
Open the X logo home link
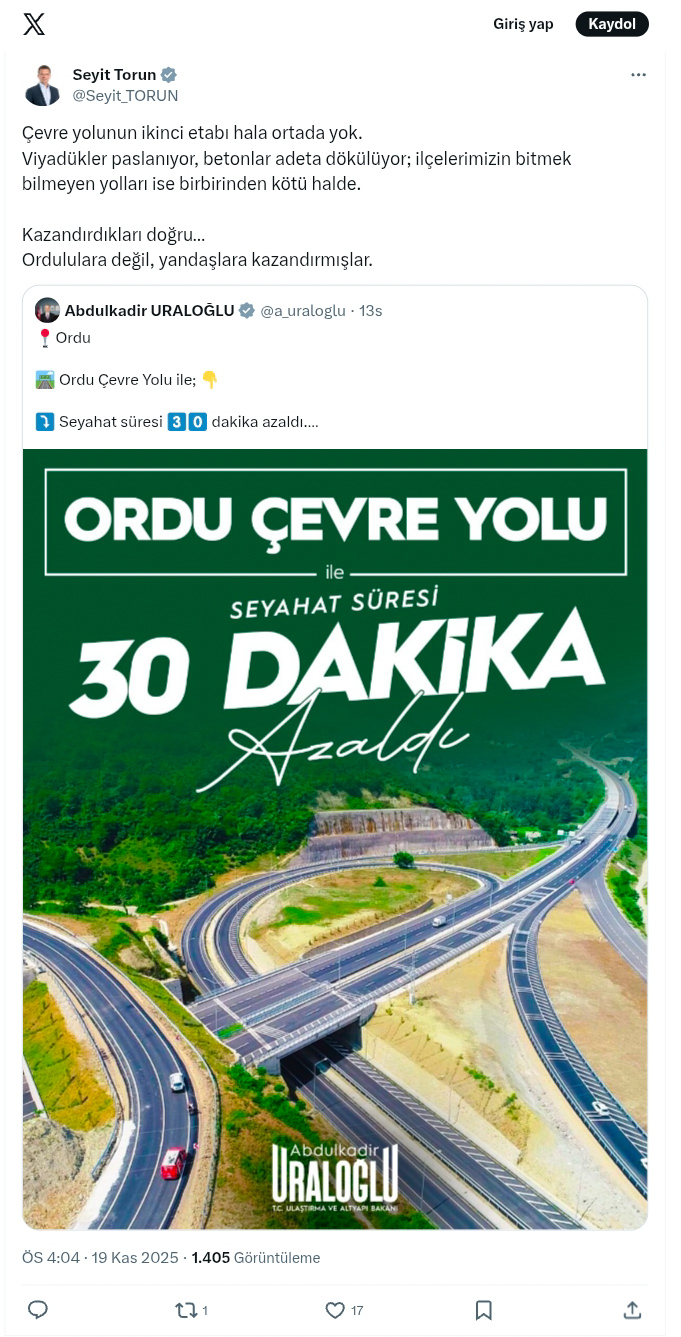tap(34, 24)
